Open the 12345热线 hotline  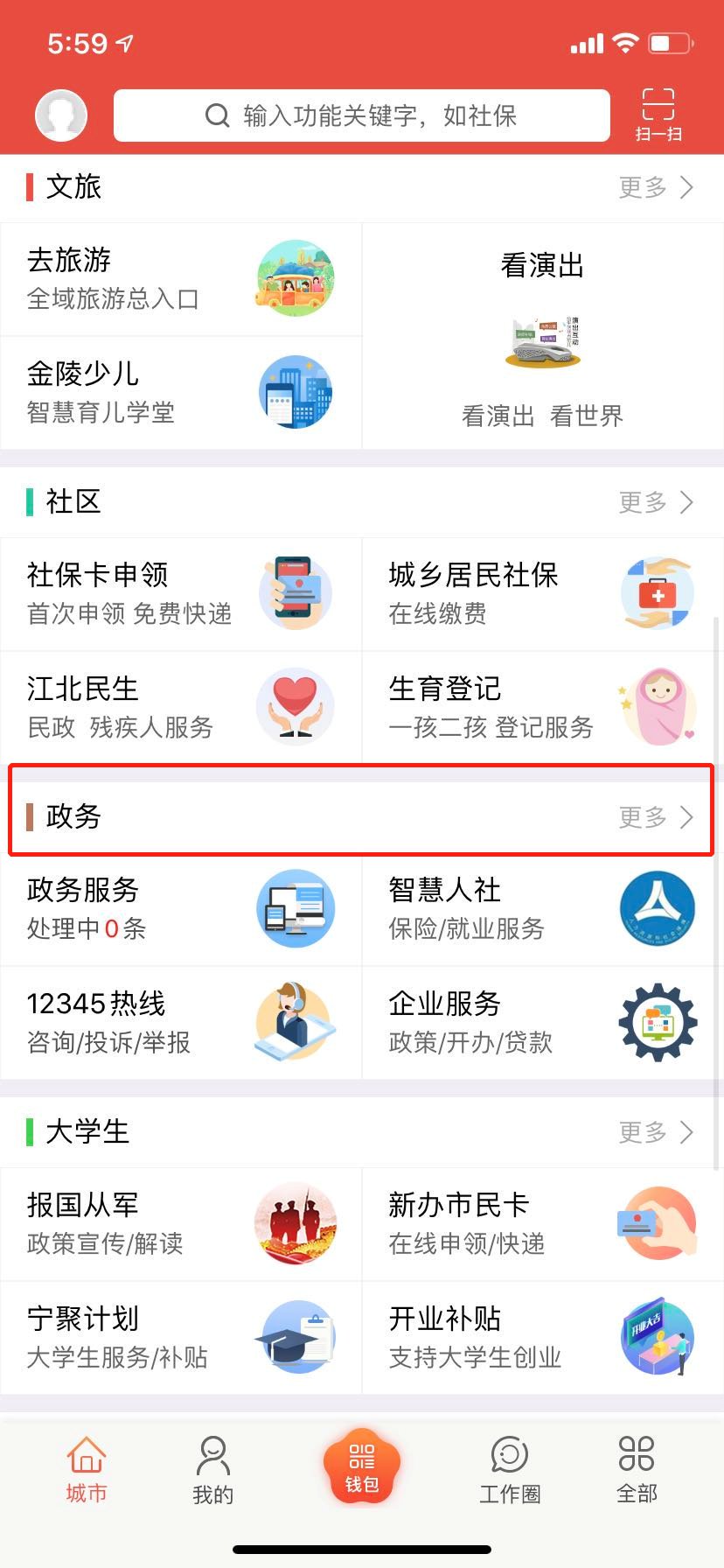tap(181, 1023)
